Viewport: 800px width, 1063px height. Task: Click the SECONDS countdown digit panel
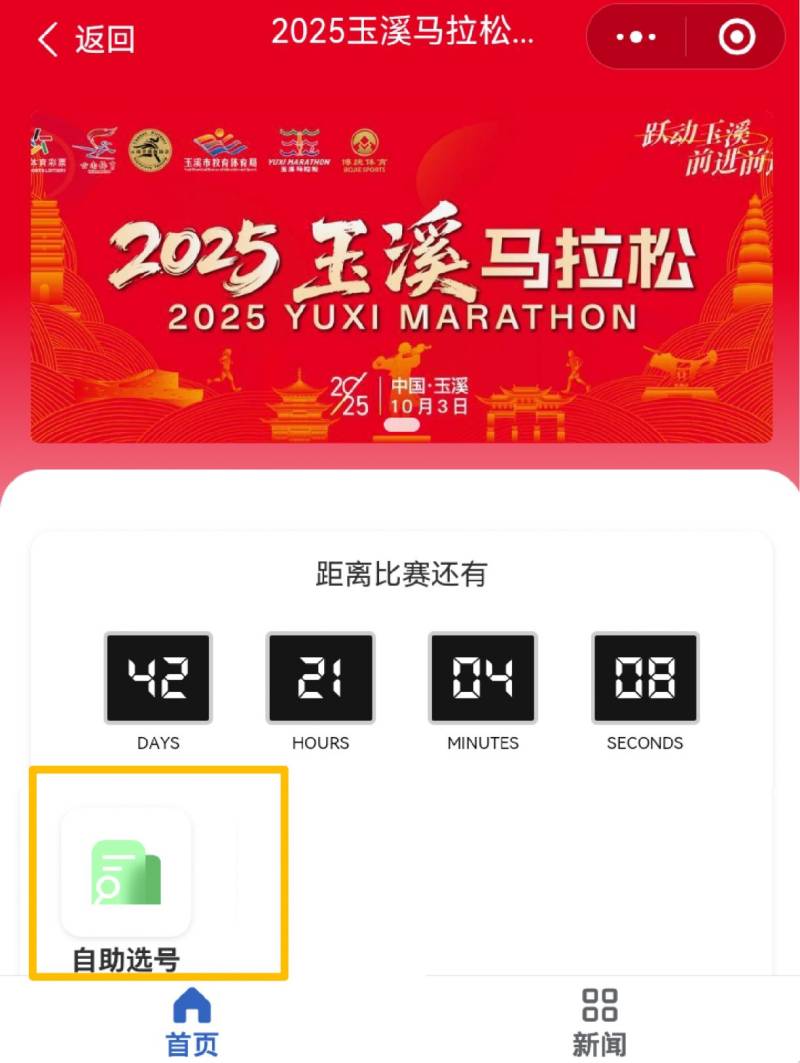(x=645, y=676)
